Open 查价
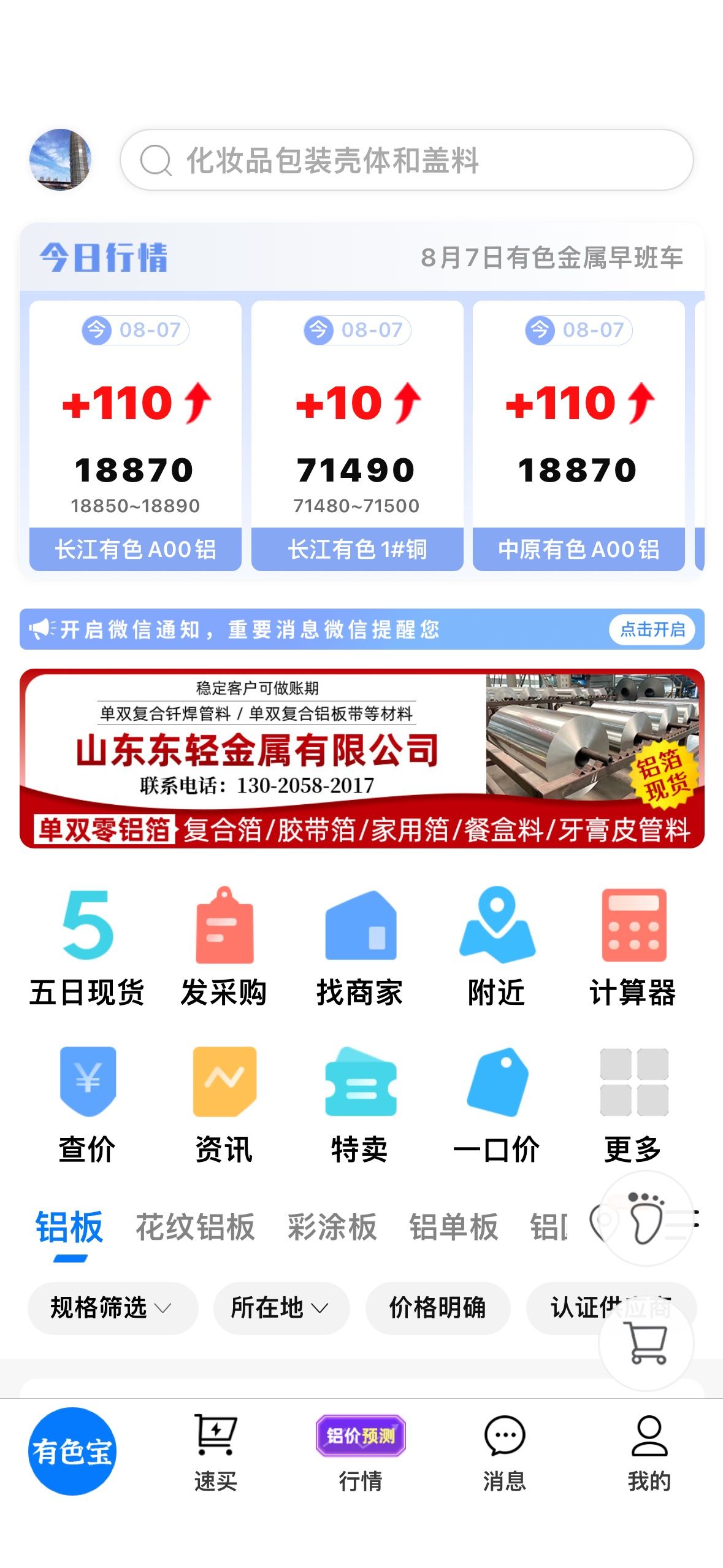Image resolution: width=723 pixels, height=1568 pixels. pos(87,1105)
